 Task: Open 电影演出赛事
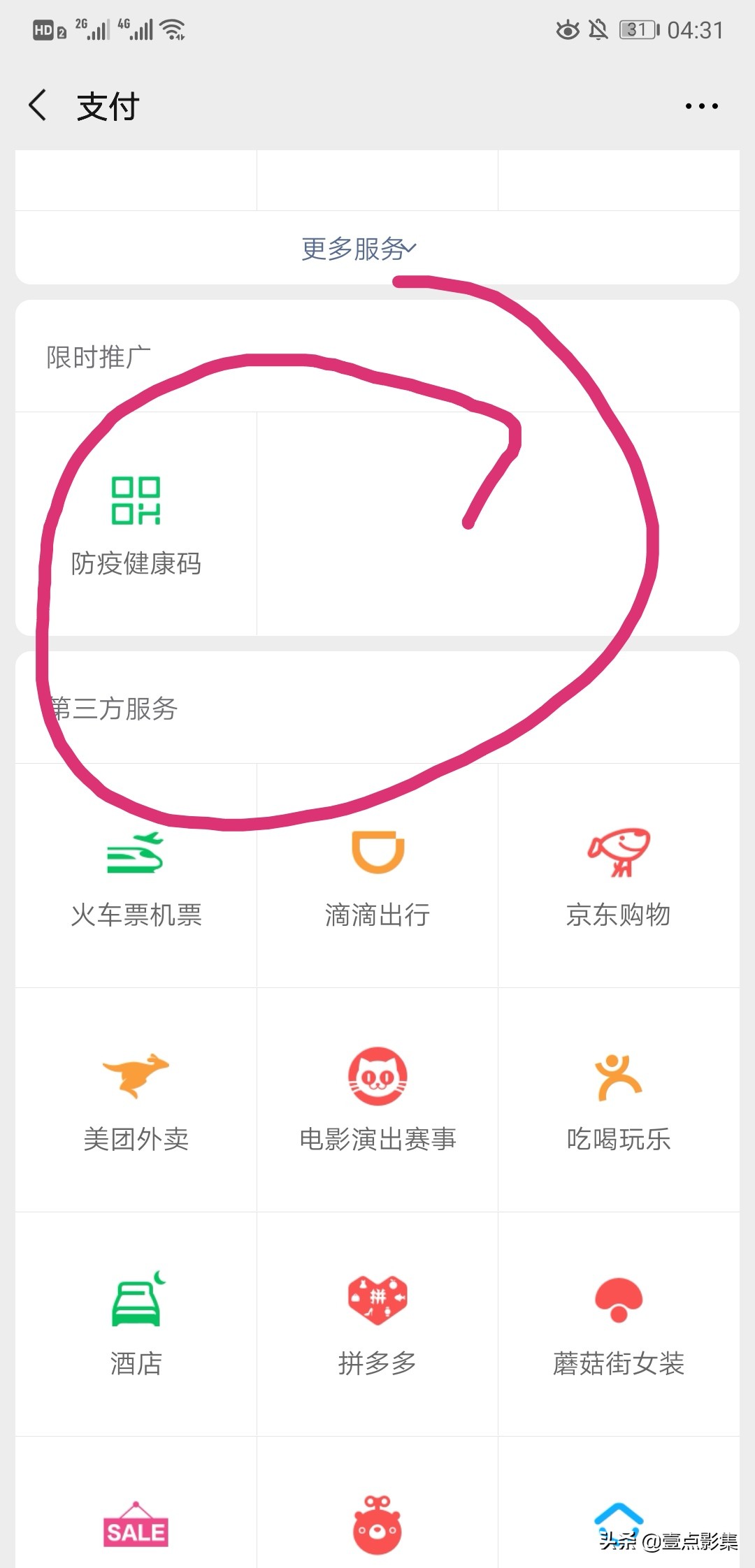pos(377,1100)
